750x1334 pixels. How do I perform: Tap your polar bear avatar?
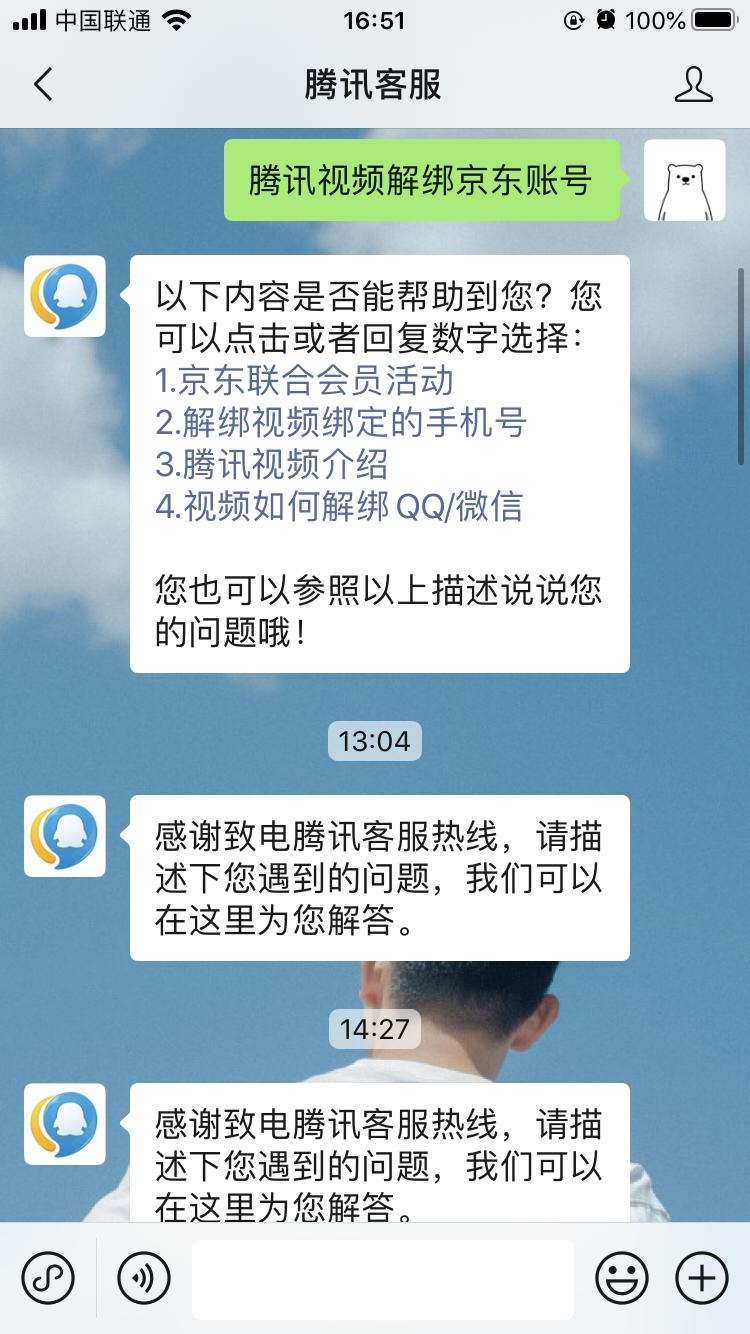click(x=685, y=180)
